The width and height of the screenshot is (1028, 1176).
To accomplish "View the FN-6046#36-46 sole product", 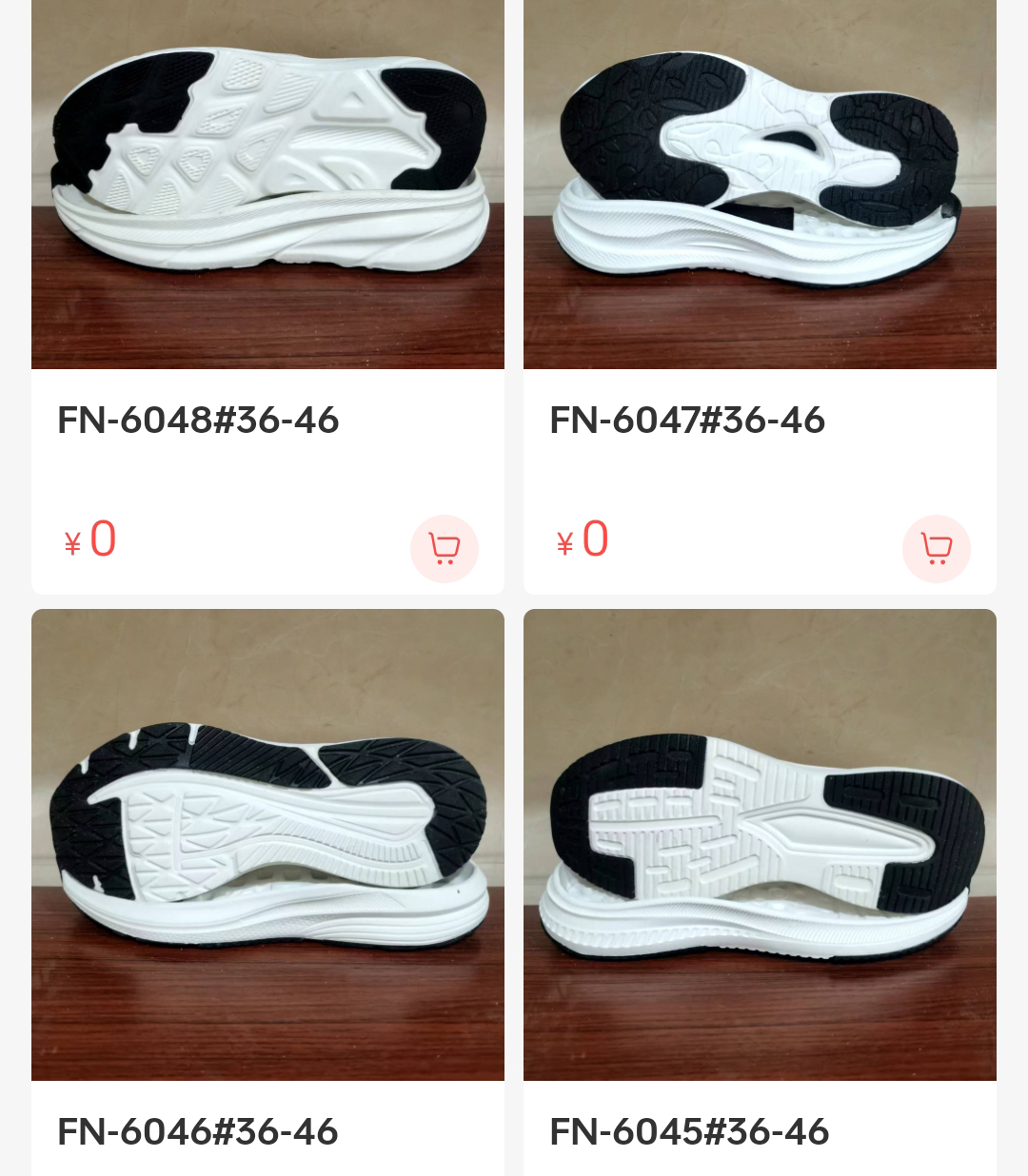I will point(267,844).
